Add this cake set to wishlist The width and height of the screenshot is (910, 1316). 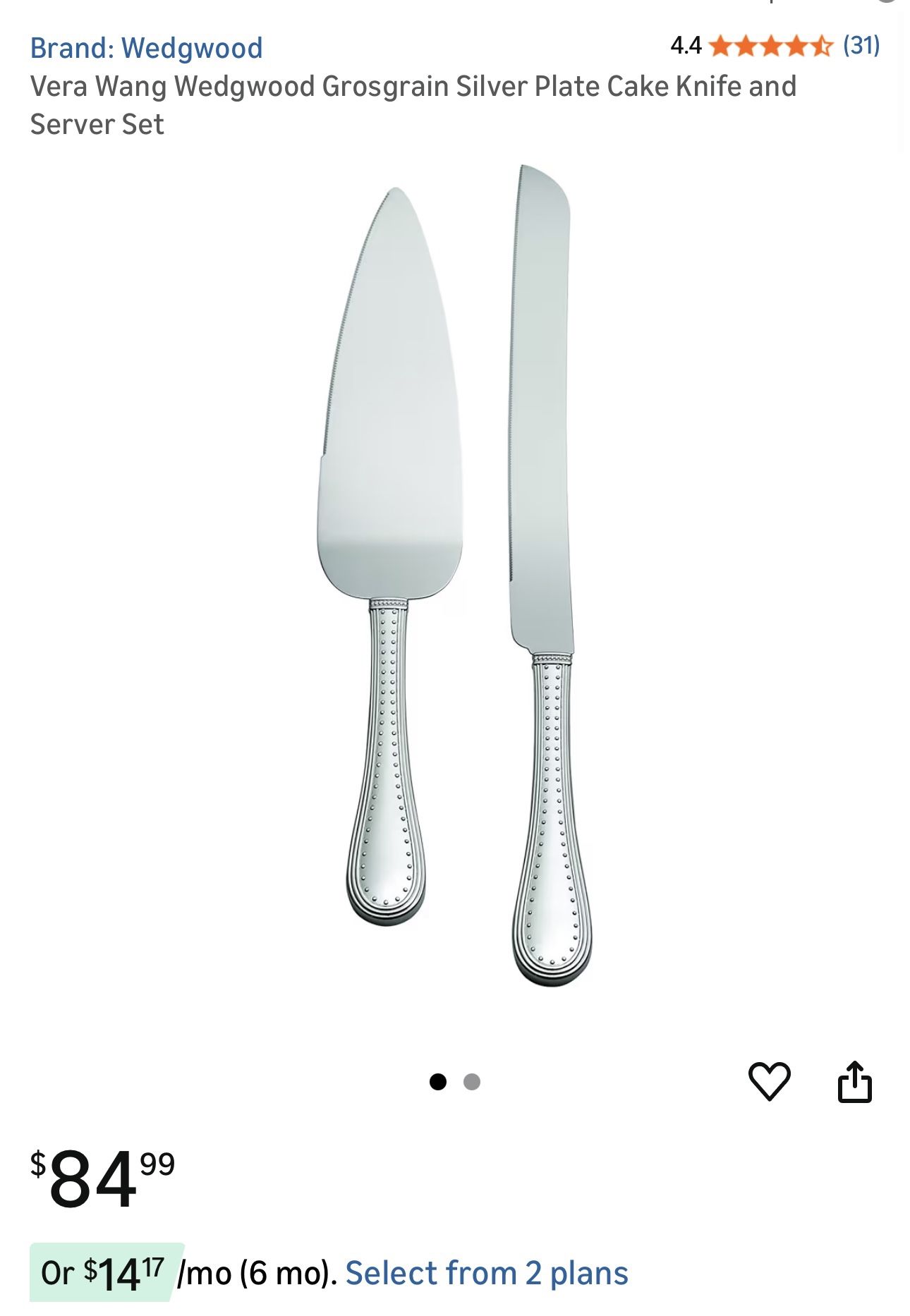769,1081
